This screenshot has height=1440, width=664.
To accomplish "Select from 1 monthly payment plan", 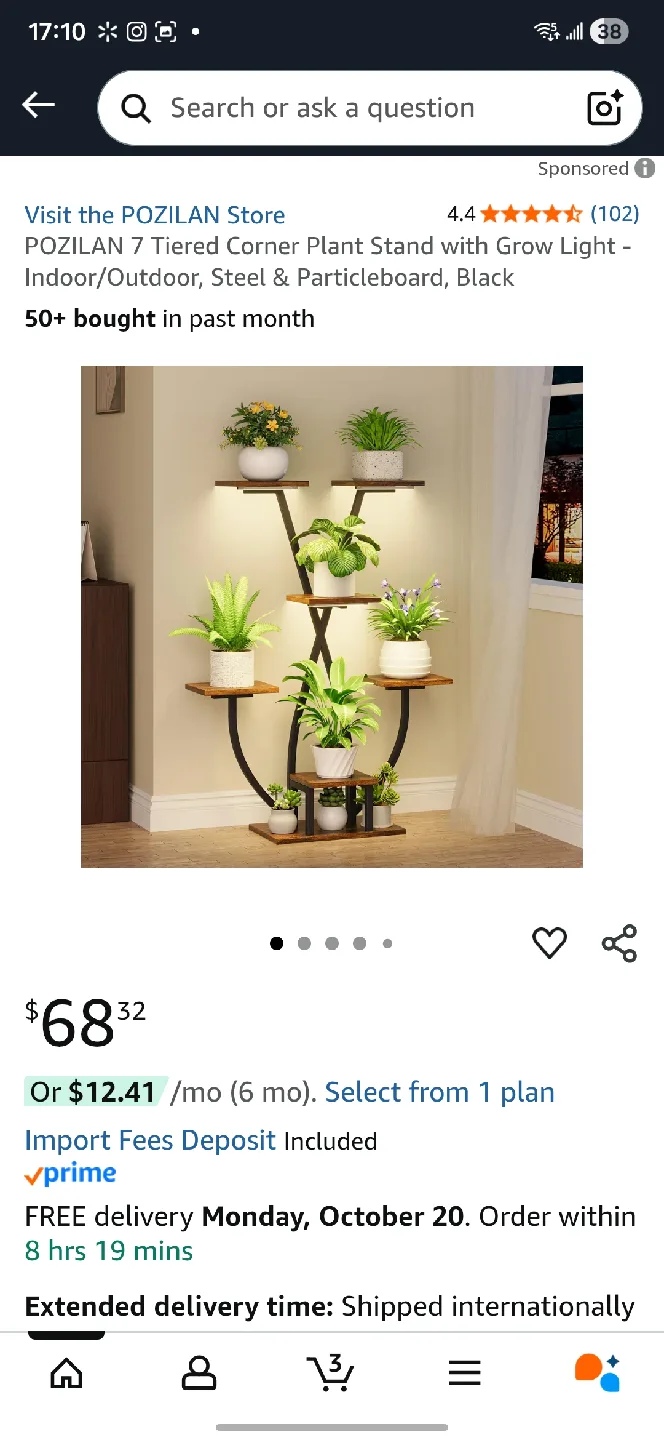I will tap(439, 1092).
